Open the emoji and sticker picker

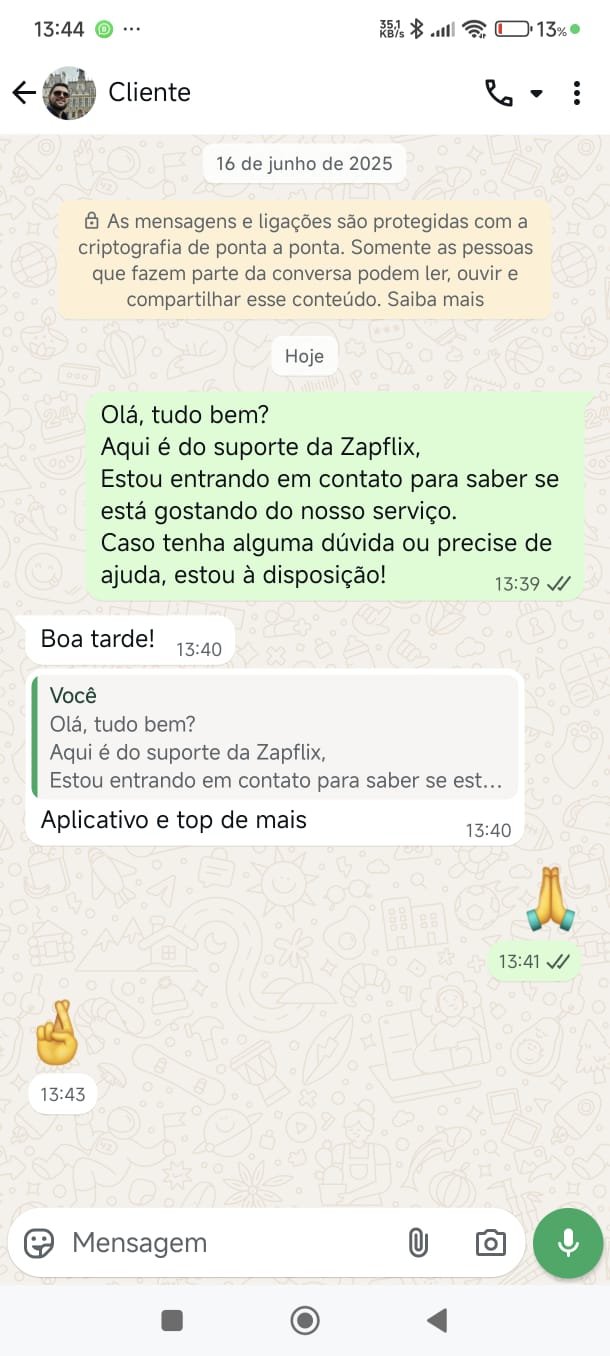pyautogui.click(x=39, y=1243)
